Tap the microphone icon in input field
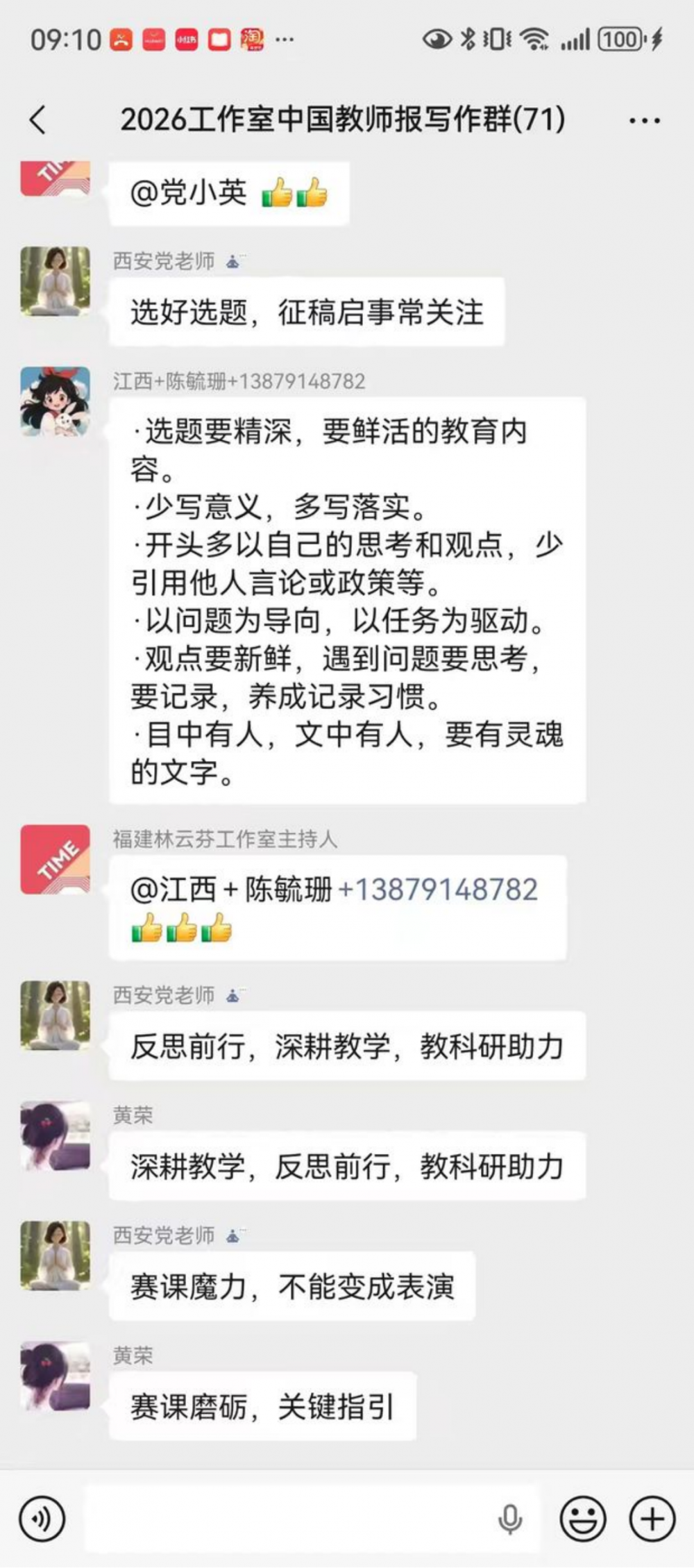 click(510, 1519)
